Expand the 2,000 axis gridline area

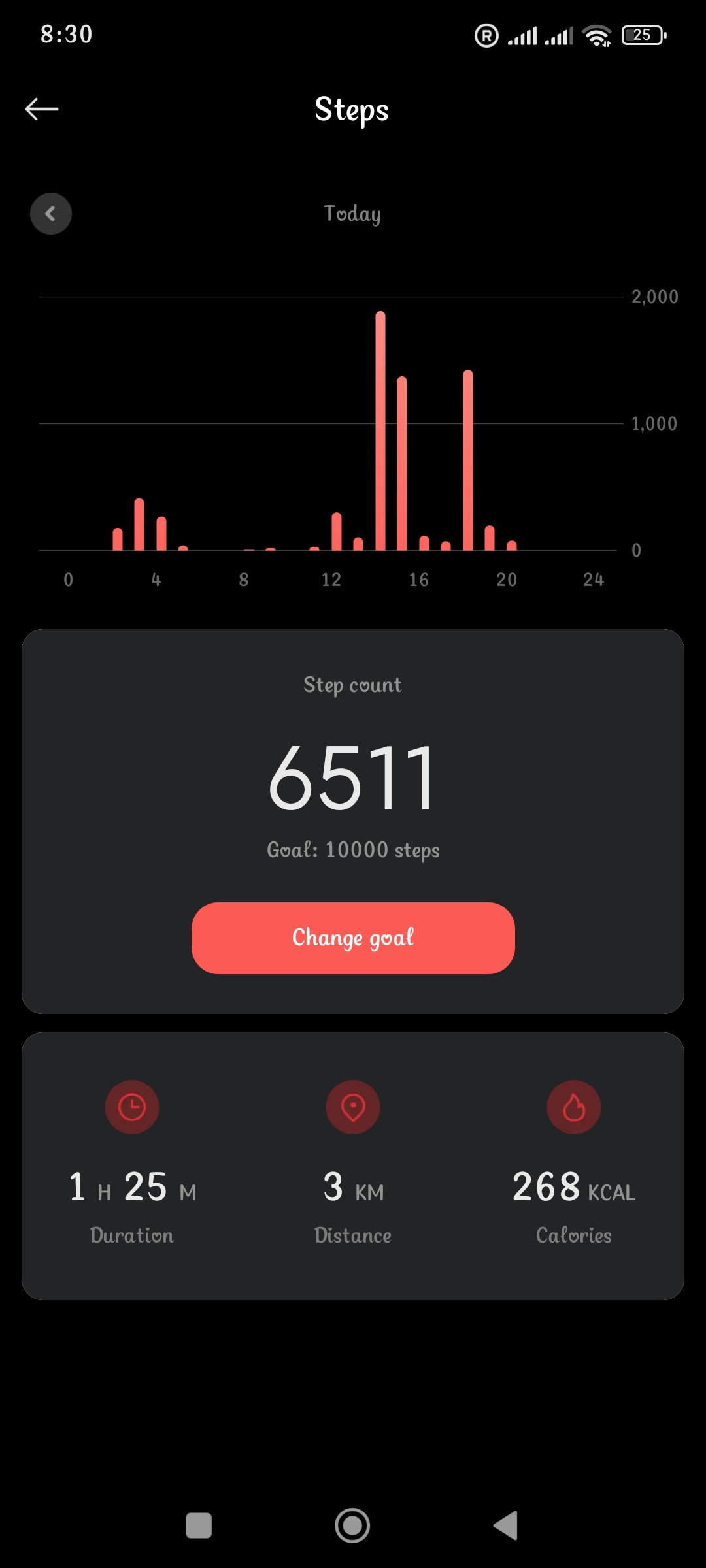coord(656,297)
